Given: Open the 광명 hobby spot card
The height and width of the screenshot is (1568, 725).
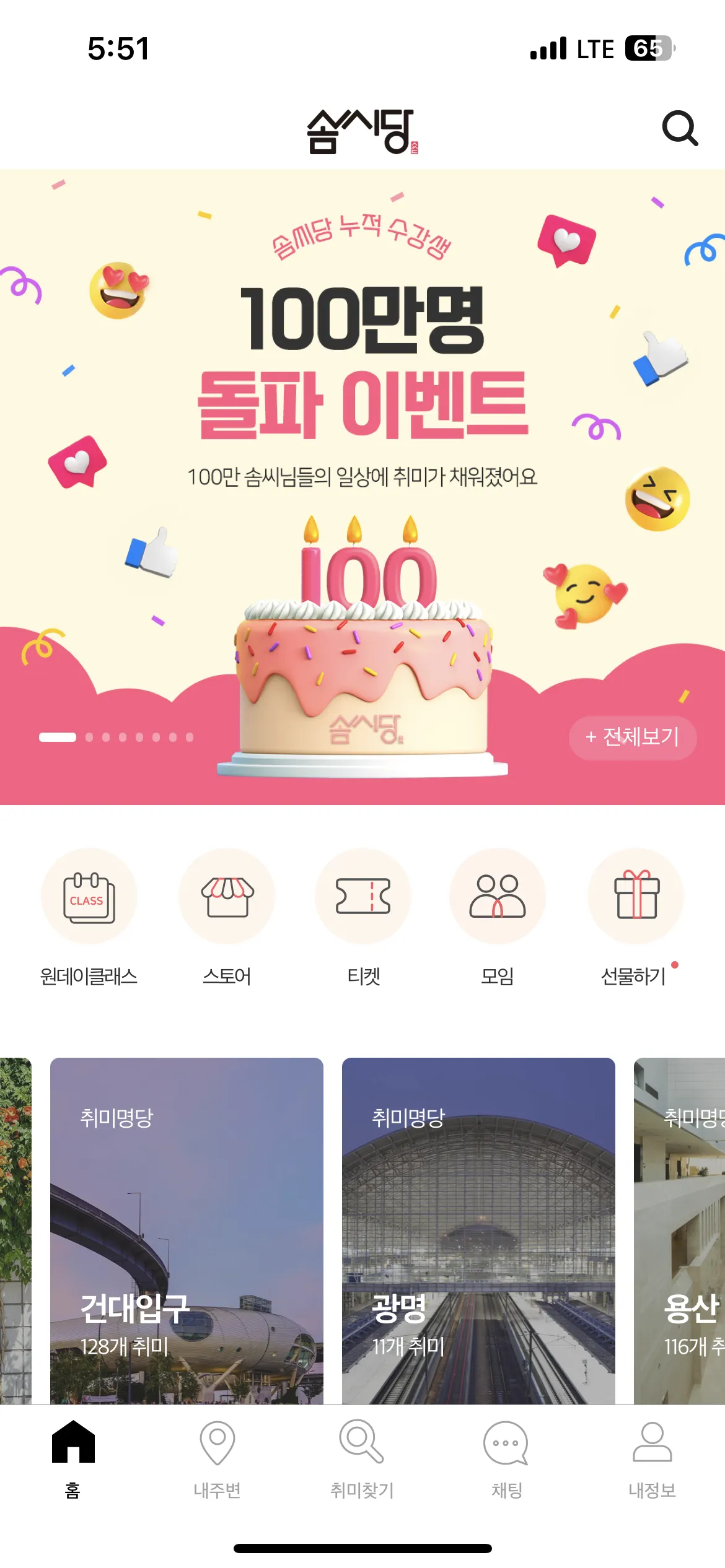Looking at the screenshot, I should point(478,1229).
